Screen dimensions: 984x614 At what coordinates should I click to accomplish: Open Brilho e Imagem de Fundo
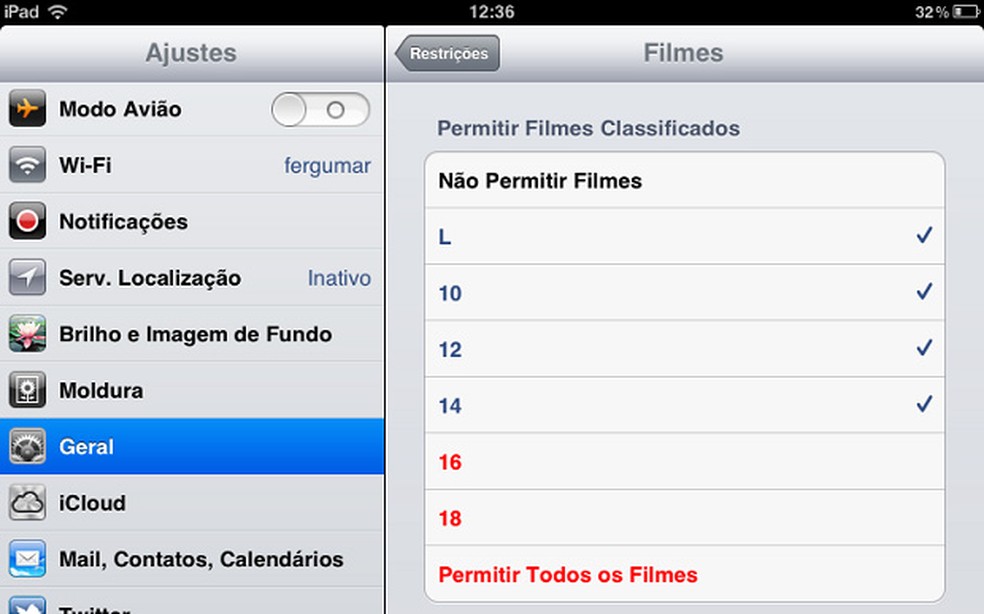[190, 334]
